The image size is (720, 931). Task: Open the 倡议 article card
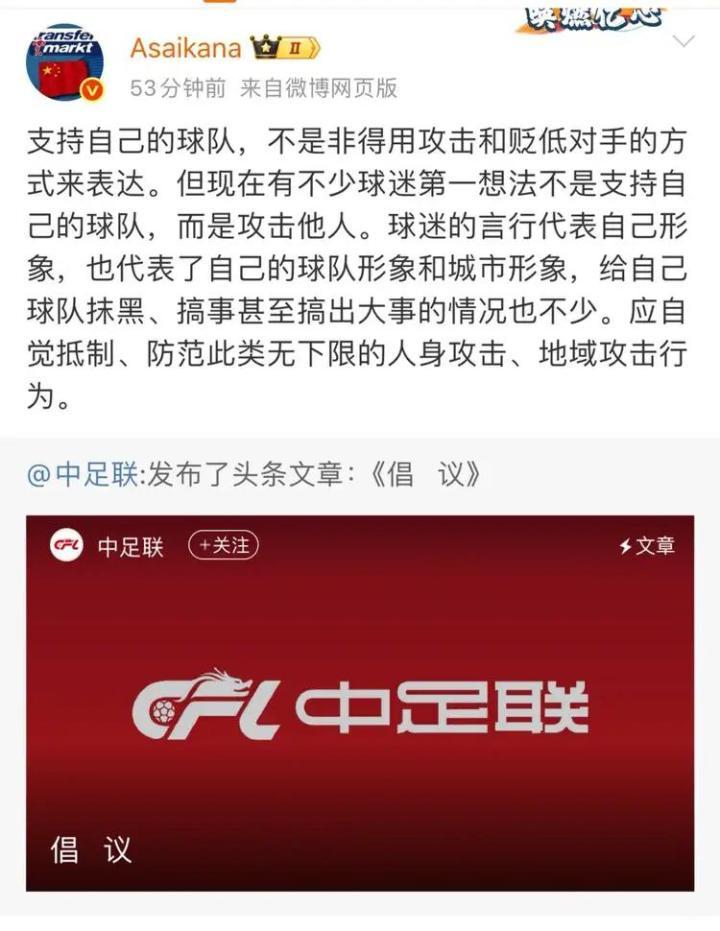(x=360, y=720)
